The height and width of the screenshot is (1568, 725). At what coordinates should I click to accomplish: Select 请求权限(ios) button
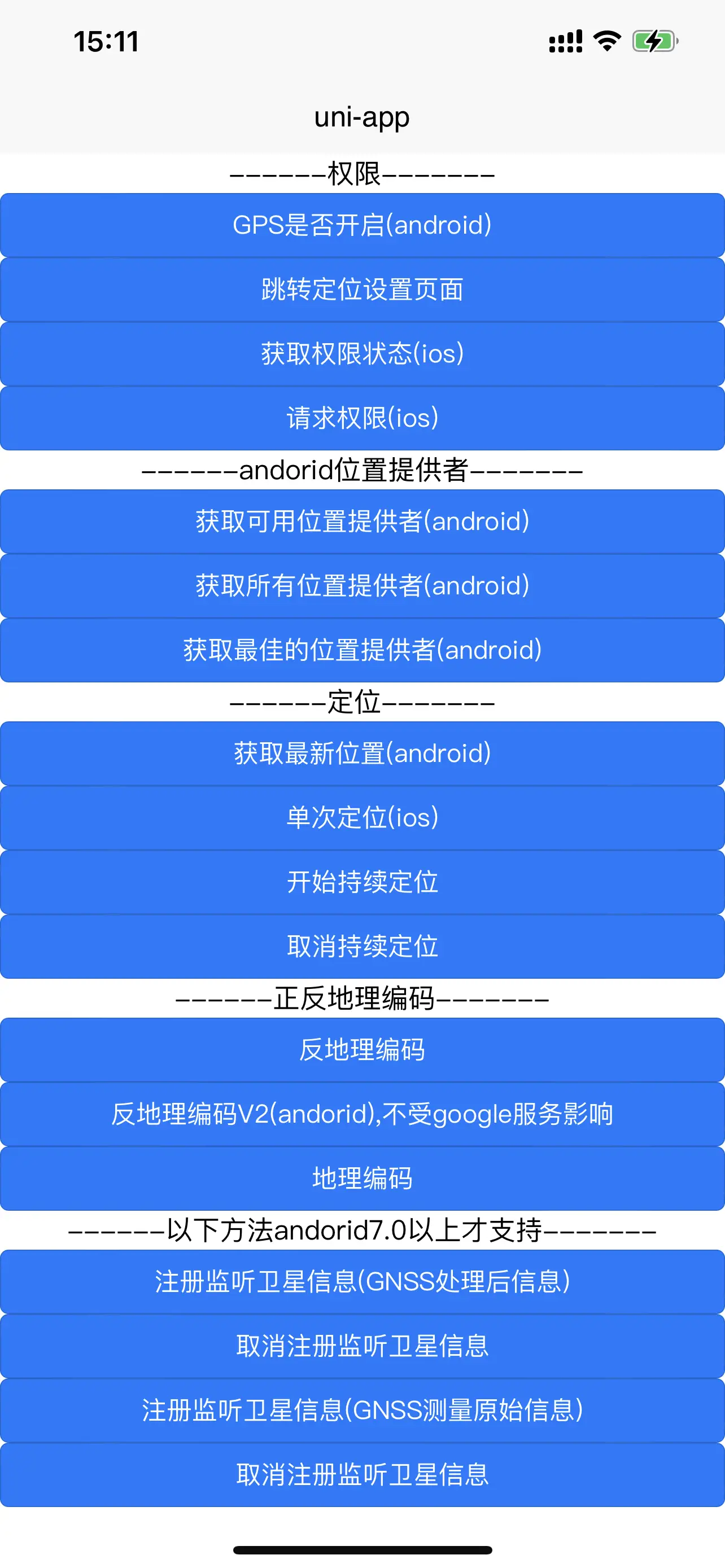point(362,418)
